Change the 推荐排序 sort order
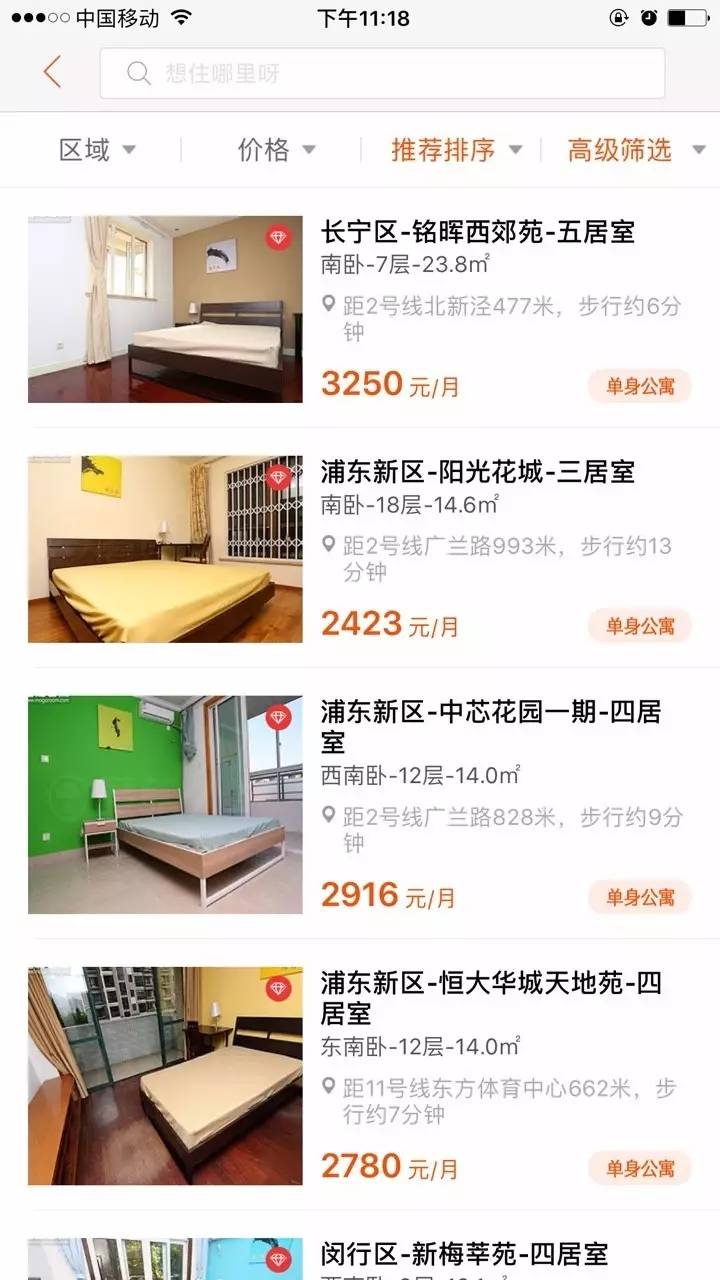This screenshot has width=720, height=1280. [456, 150]
